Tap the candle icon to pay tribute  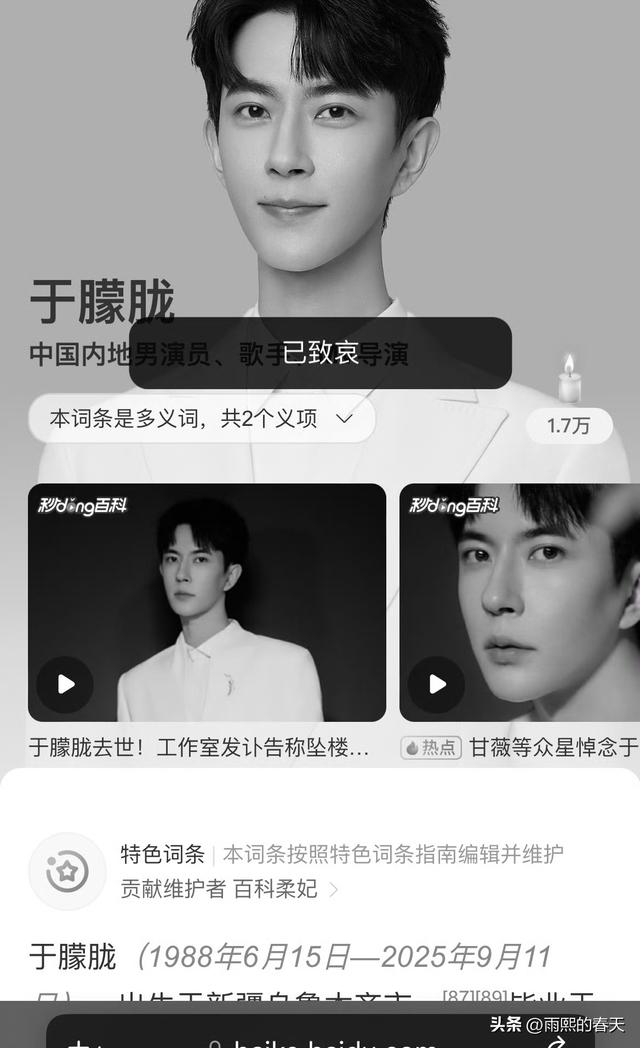click(x=569, y=379)
